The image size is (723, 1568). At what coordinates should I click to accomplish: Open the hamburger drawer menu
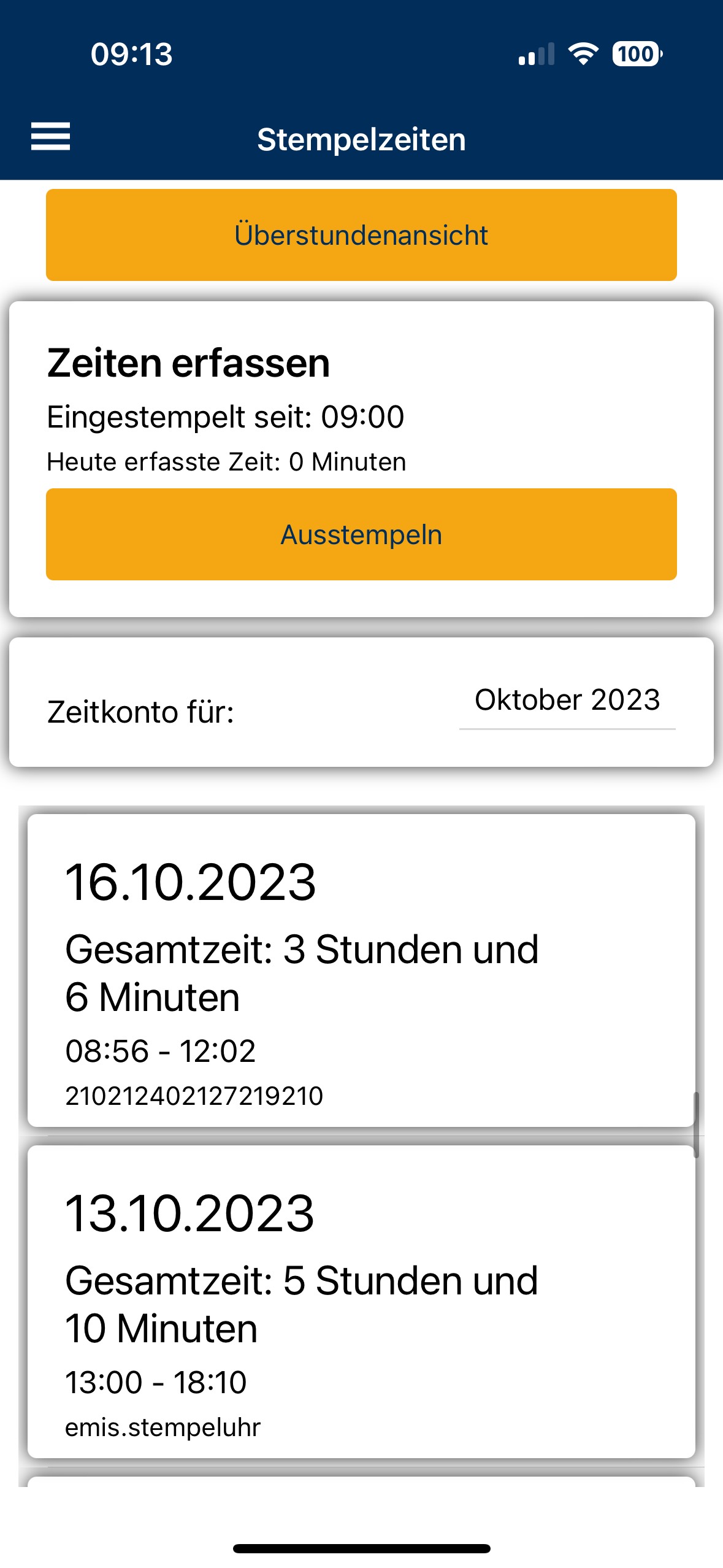pos(50,136)
